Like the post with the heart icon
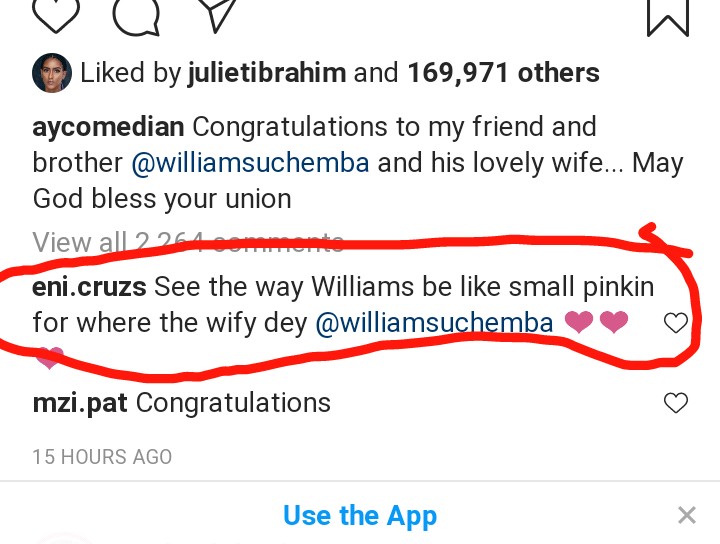 57,12
